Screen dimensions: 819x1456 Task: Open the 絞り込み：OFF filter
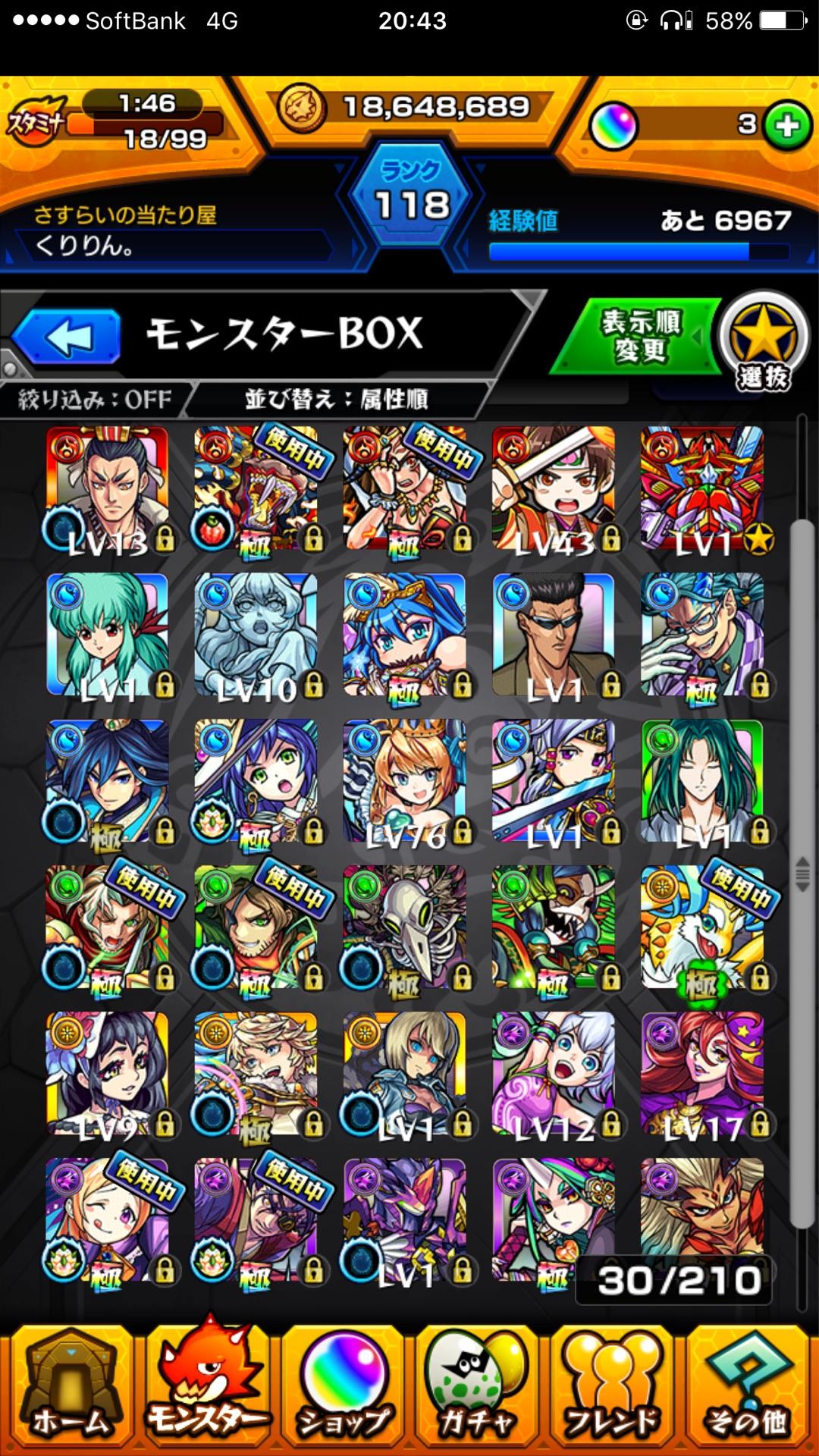click(x=95, y=399)
